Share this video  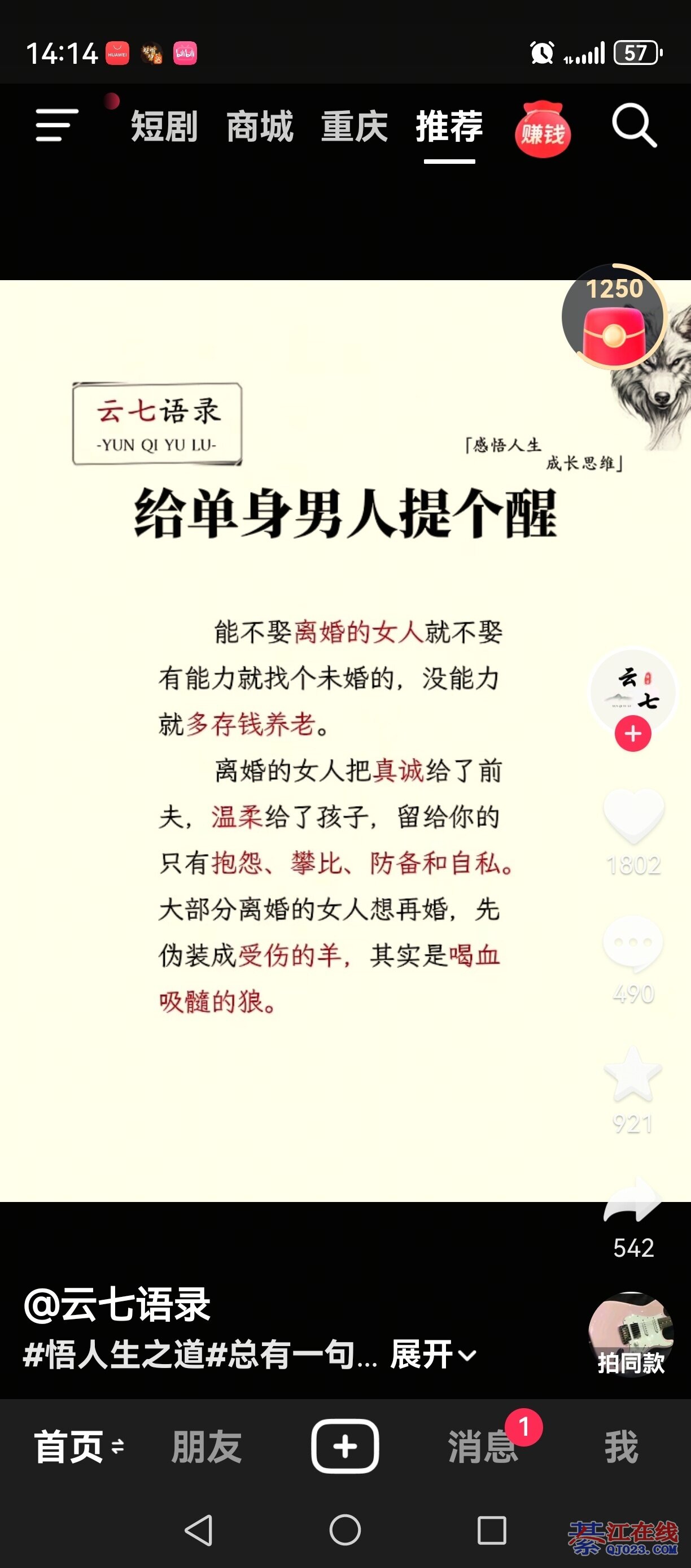tap(633, 1202)
